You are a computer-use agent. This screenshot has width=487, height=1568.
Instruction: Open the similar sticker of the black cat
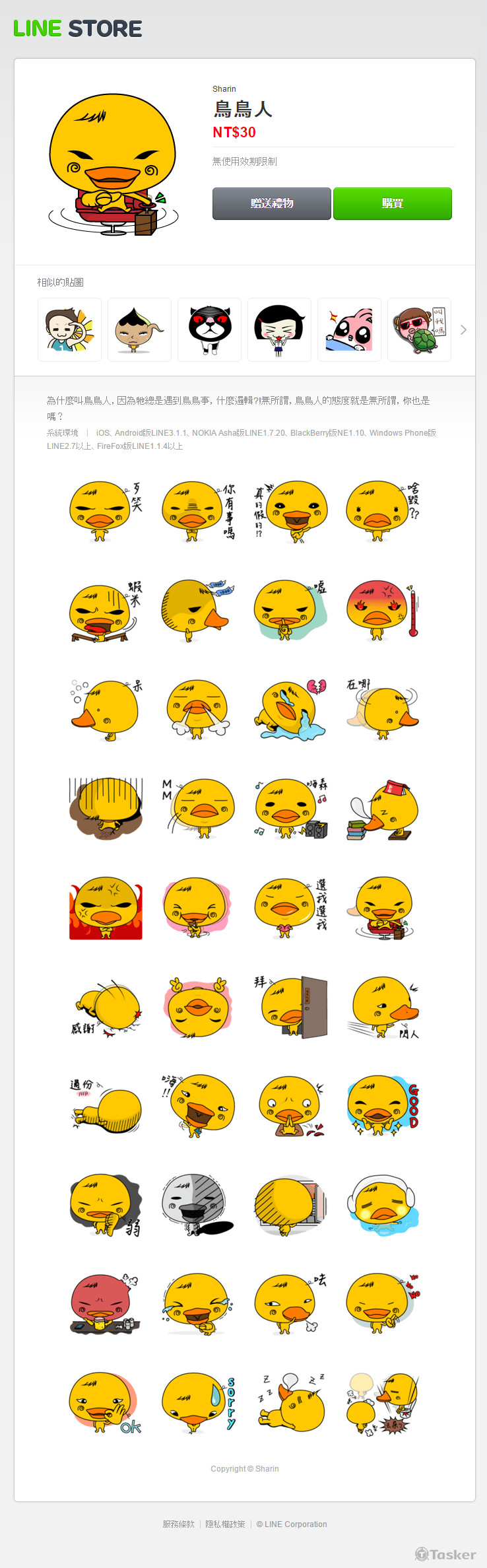pyautogui.click(x=209, y=330)
